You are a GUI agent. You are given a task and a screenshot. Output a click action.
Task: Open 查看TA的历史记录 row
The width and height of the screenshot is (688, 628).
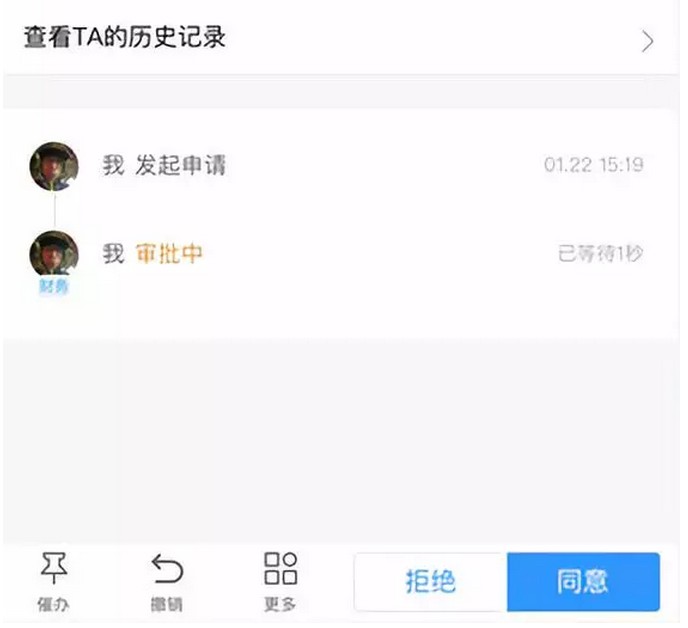tap(340, 39)
